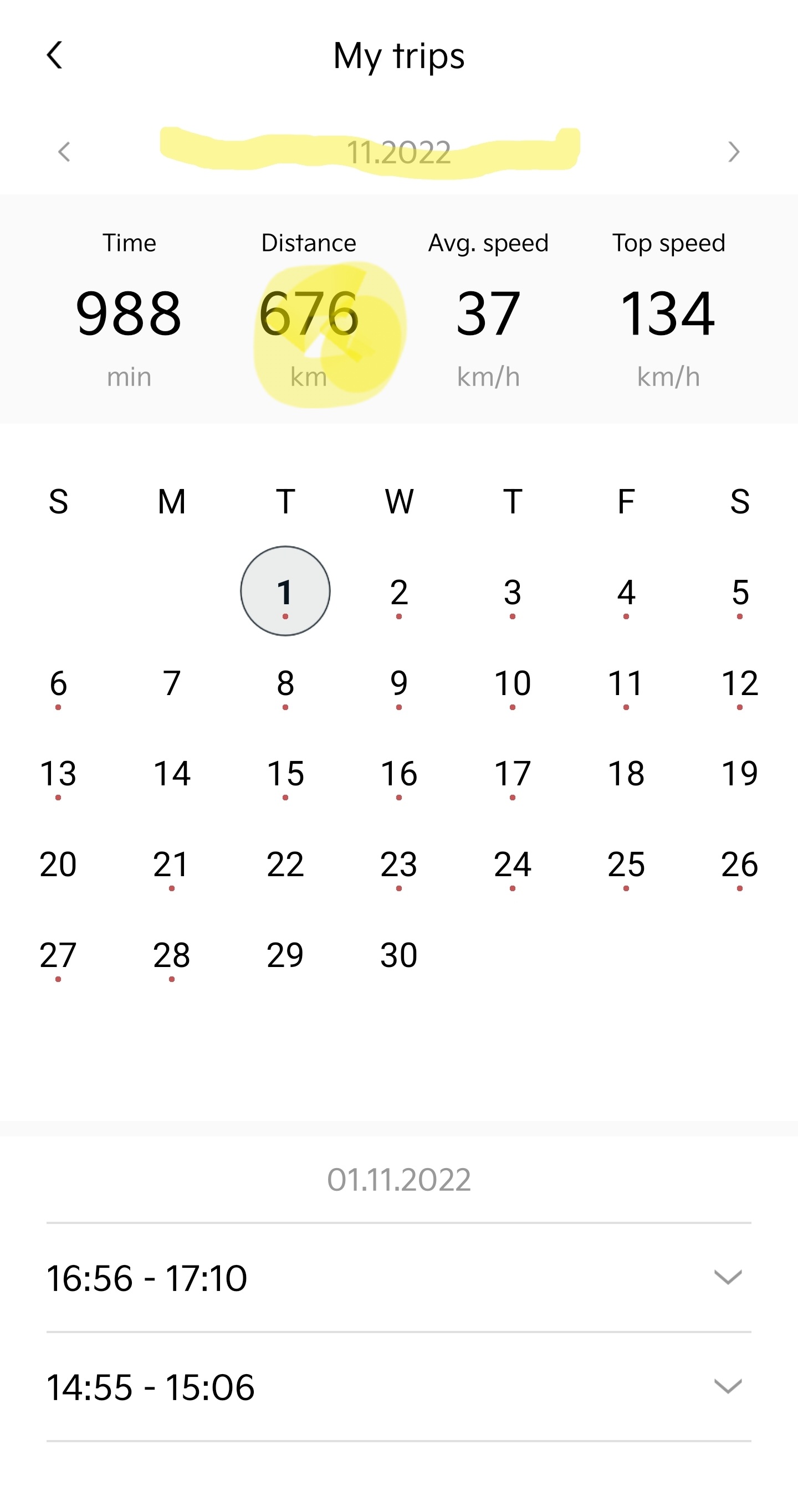This screenshot has width=798, height=1512.
Task: Tap day 30 in the calendar
Action: [398, 955]
